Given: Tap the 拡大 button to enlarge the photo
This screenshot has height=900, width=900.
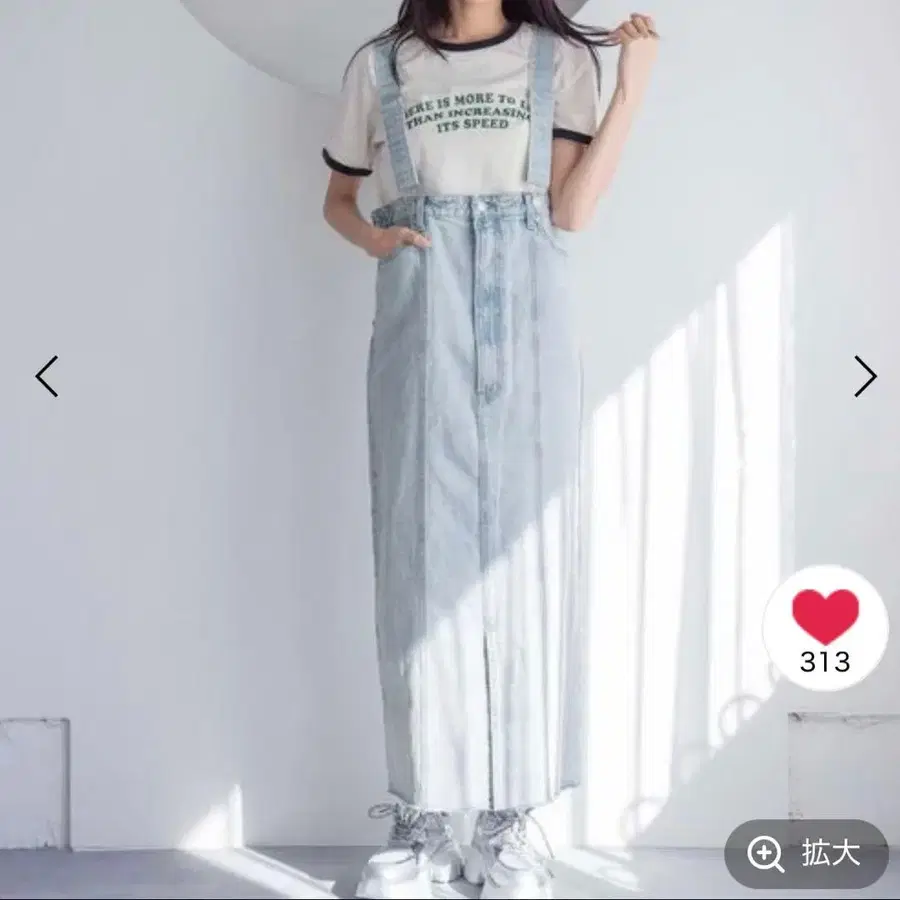Looking at the screenshot, I should (806, 854).
